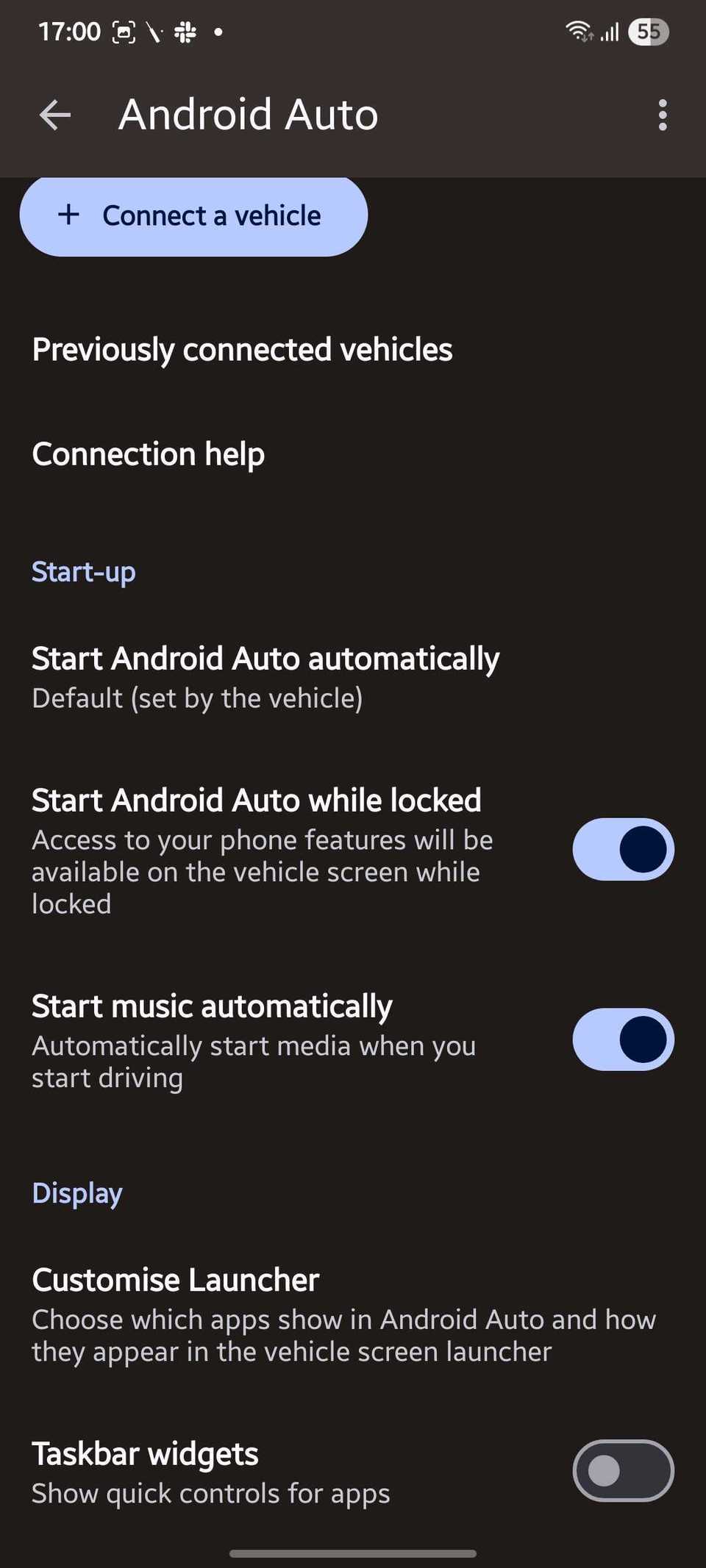Tap the Start music automatically toggle slider
706x1568 pixels.
tap(622, 1040)
